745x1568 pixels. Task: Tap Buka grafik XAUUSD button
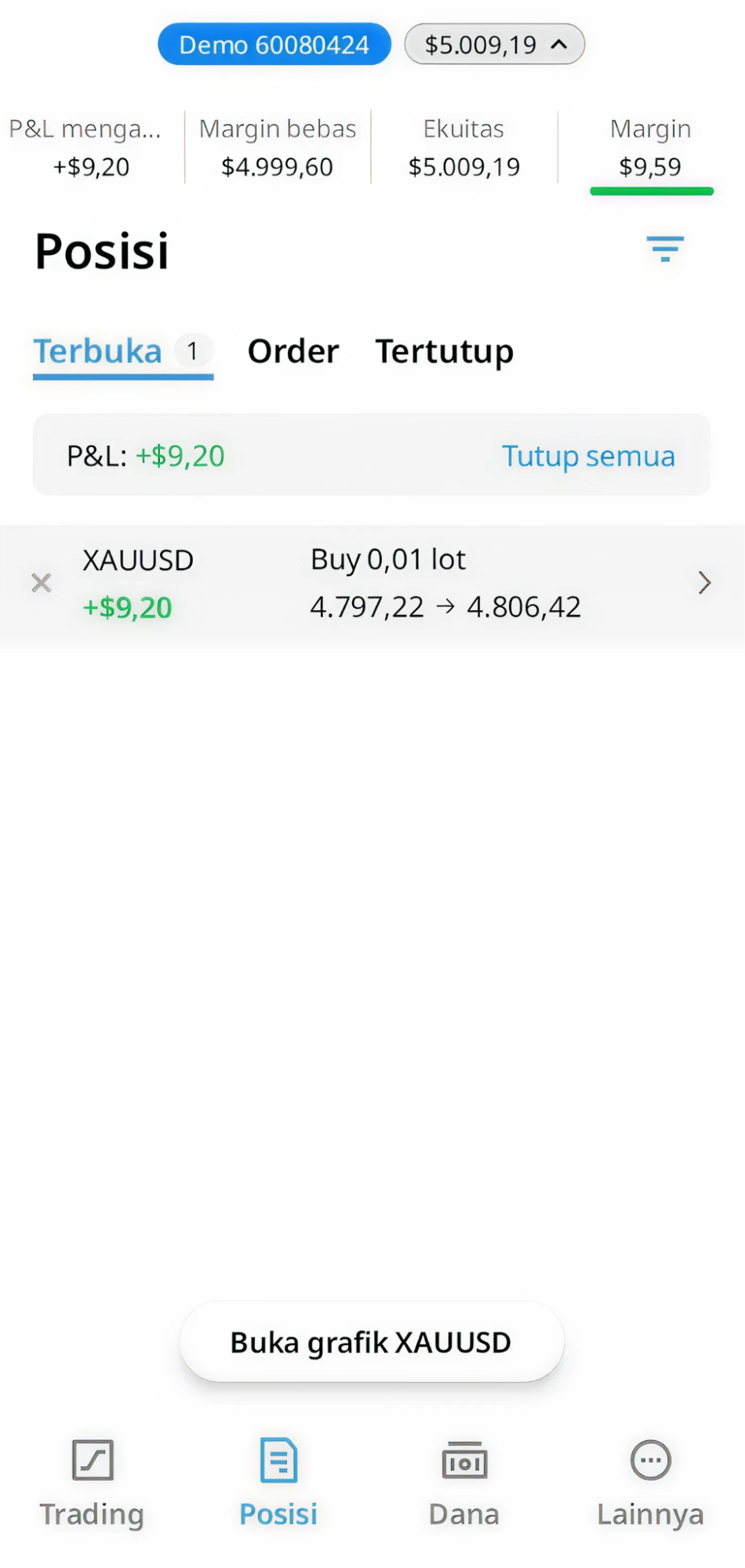(x=372, y=1342)
